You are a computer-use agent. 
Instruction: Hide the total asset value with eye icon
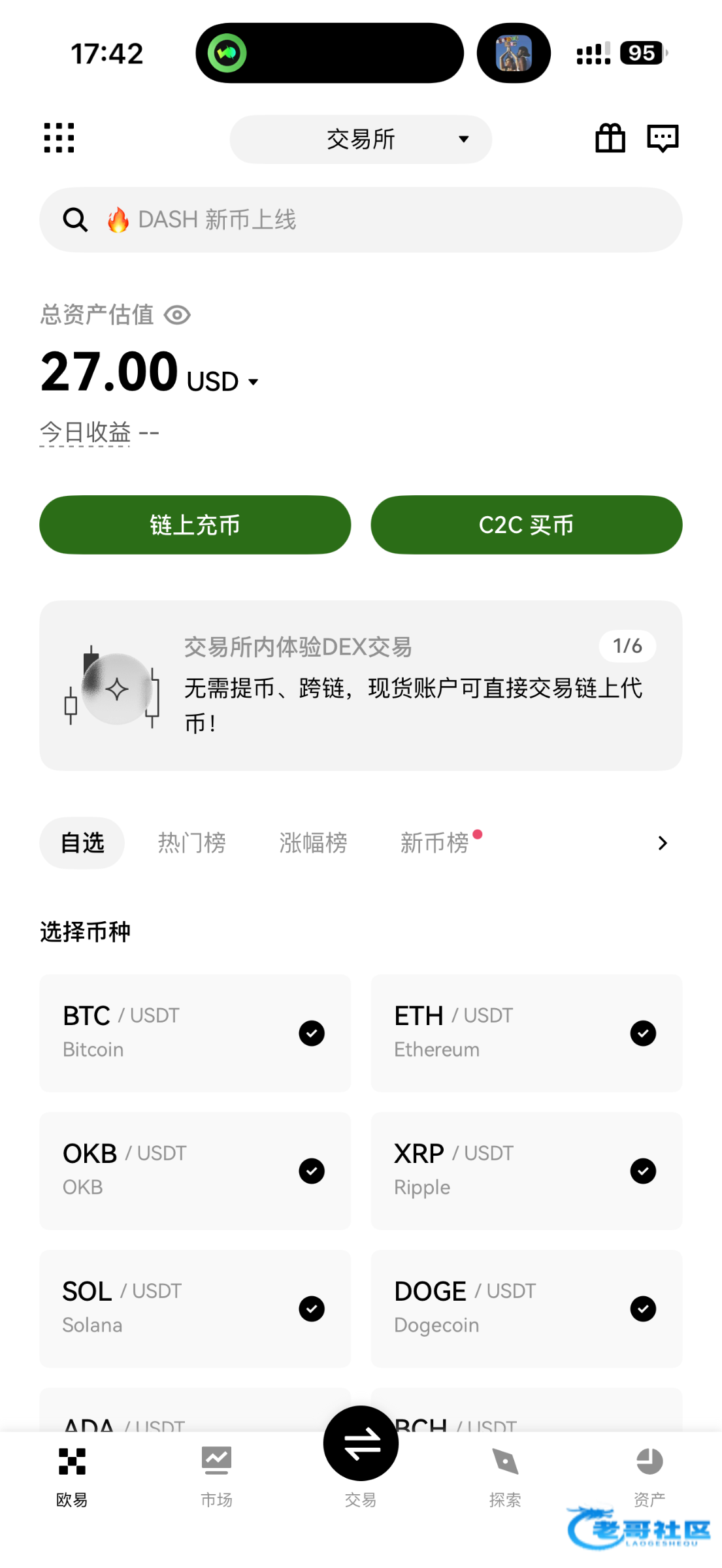point(177,316)
